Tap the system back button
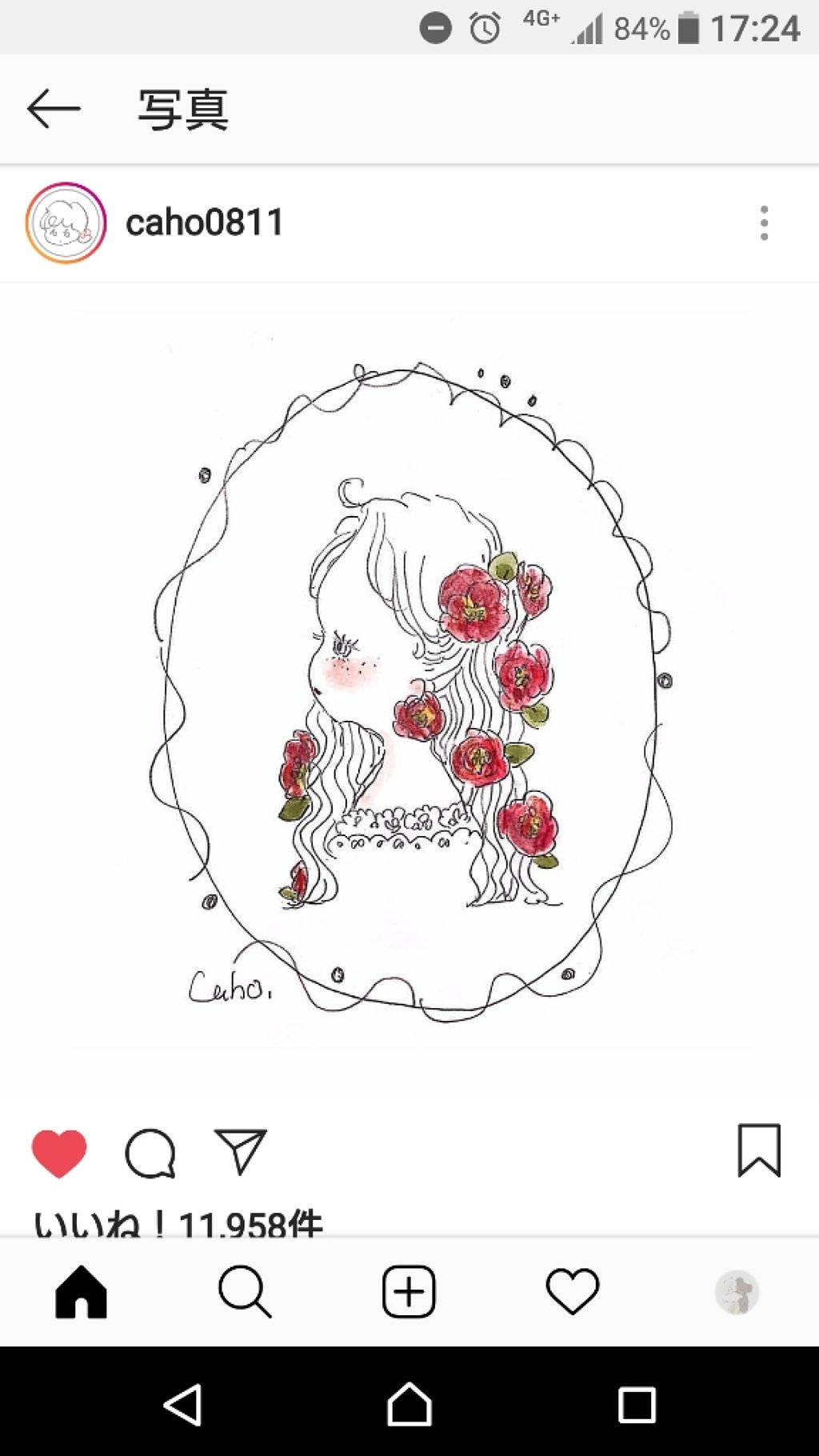This screenshot has width=819, height=1456. 182,1405
